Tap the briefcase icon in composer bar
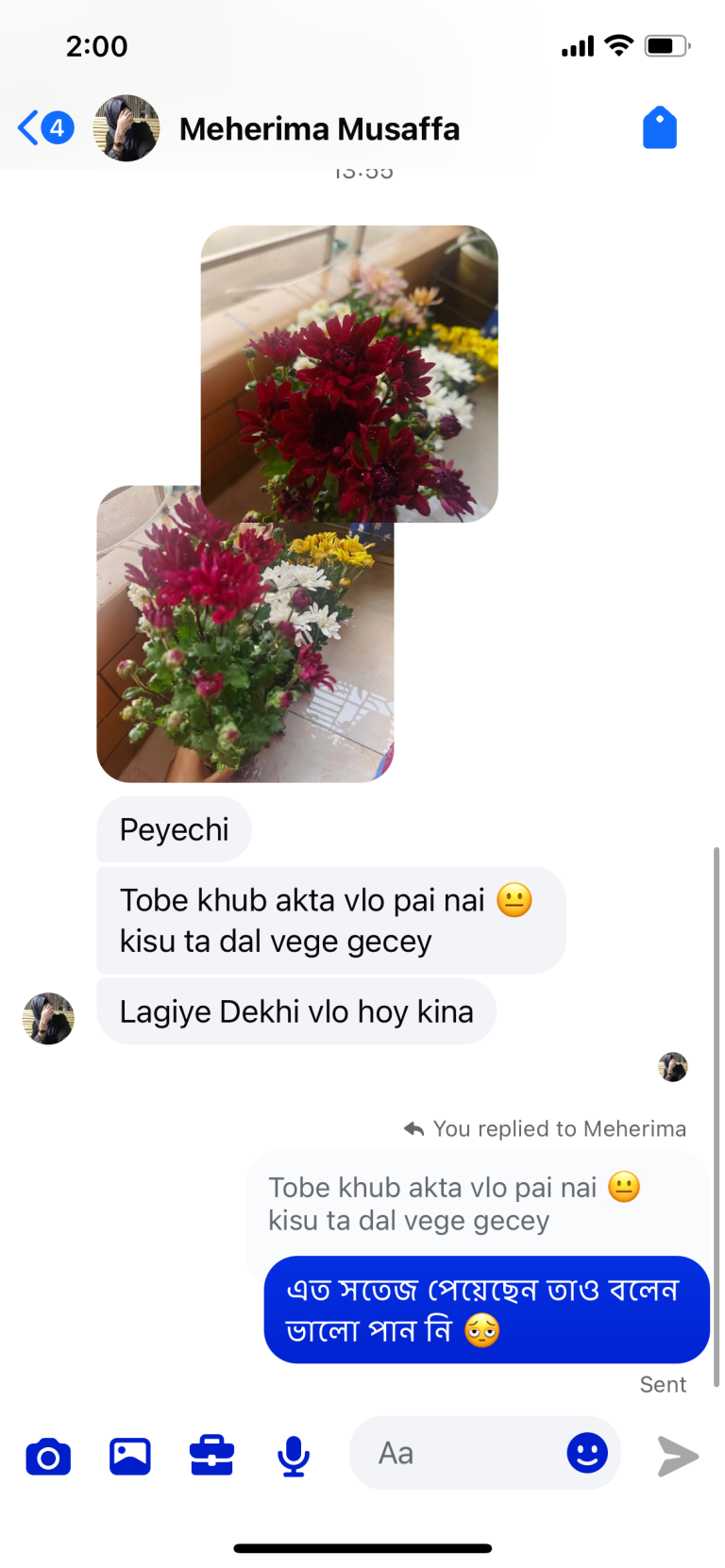This screenshot has width=725, height=1568. tap(211, 1456)
